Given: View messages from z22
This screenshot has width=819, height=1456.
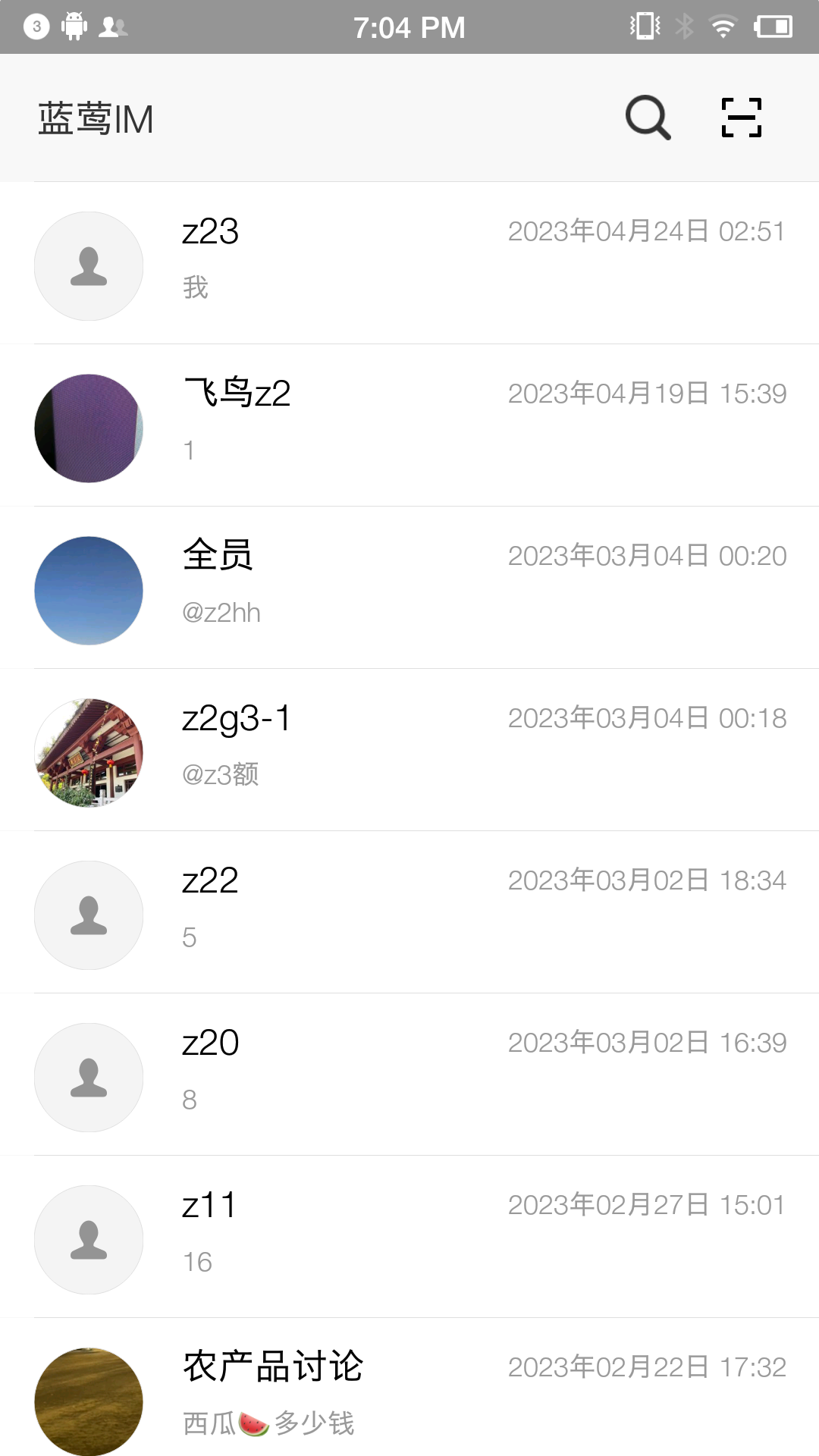Looking at the screenshot, I should pyautogui.click(x=409, y=912).
